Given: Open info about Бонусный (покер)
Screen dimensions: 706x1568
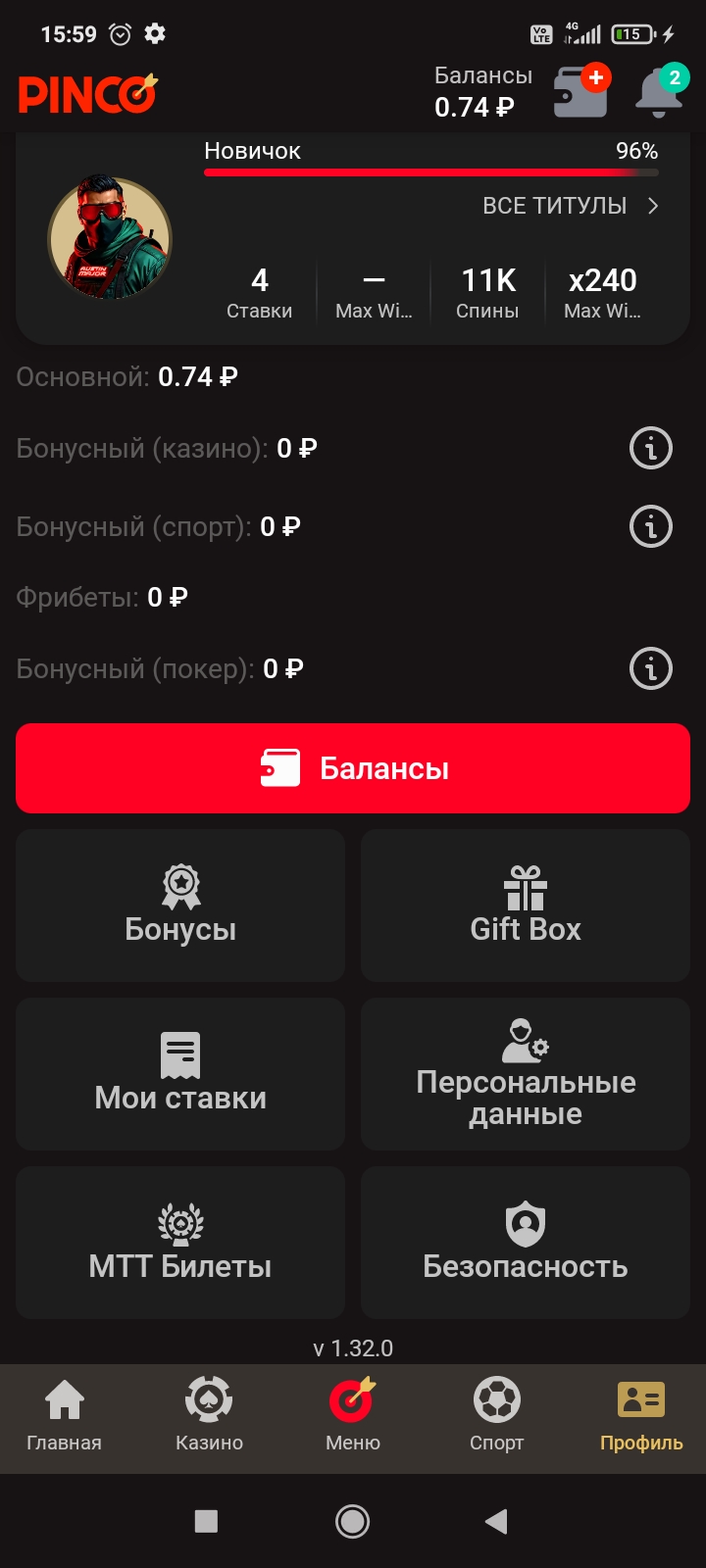Looking at the screenshot, I should click(649, 668).
